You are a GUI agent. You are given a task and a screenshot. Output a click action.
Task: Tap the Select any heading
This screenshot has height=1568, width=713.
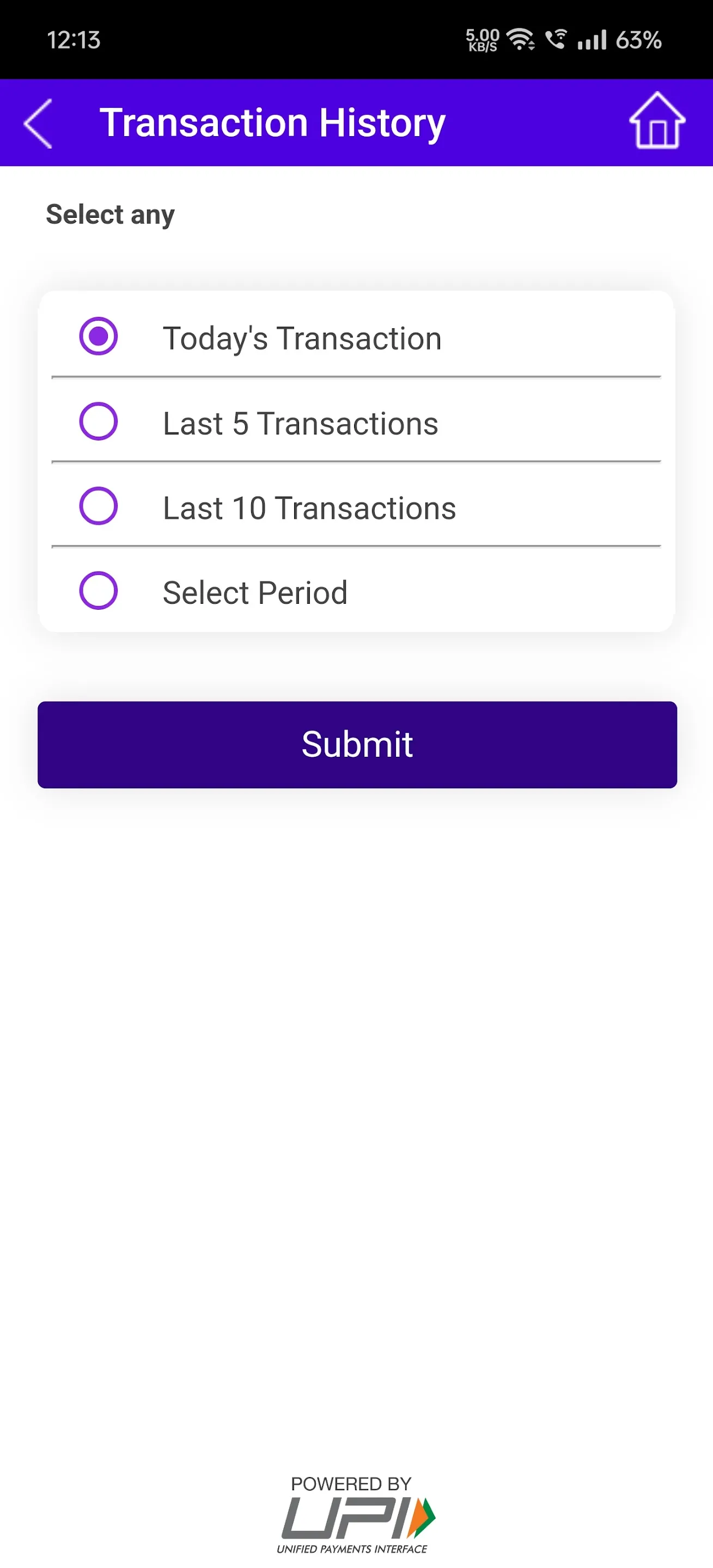[110, 215]
